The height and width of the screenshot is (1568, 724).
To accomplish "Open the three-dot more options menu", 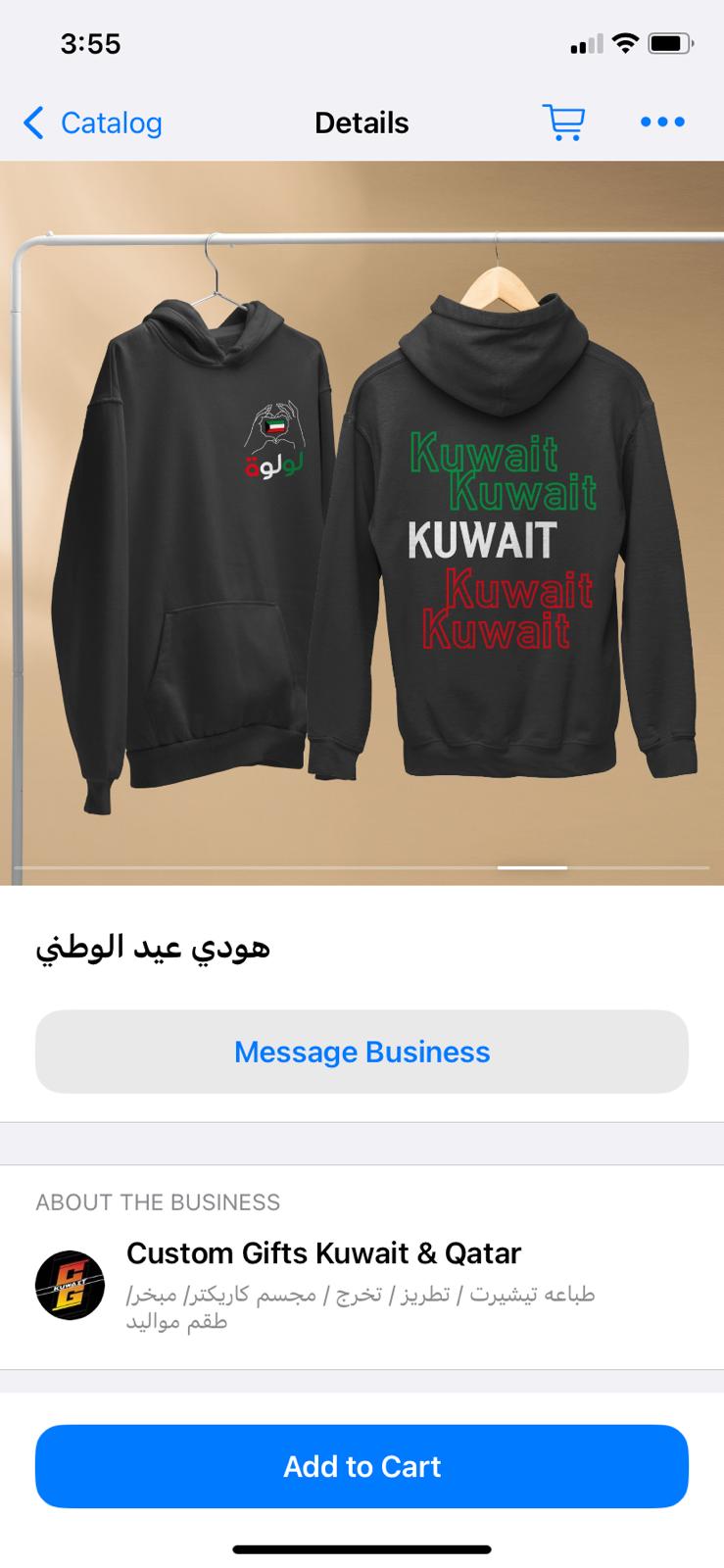I will click(662, 122).
